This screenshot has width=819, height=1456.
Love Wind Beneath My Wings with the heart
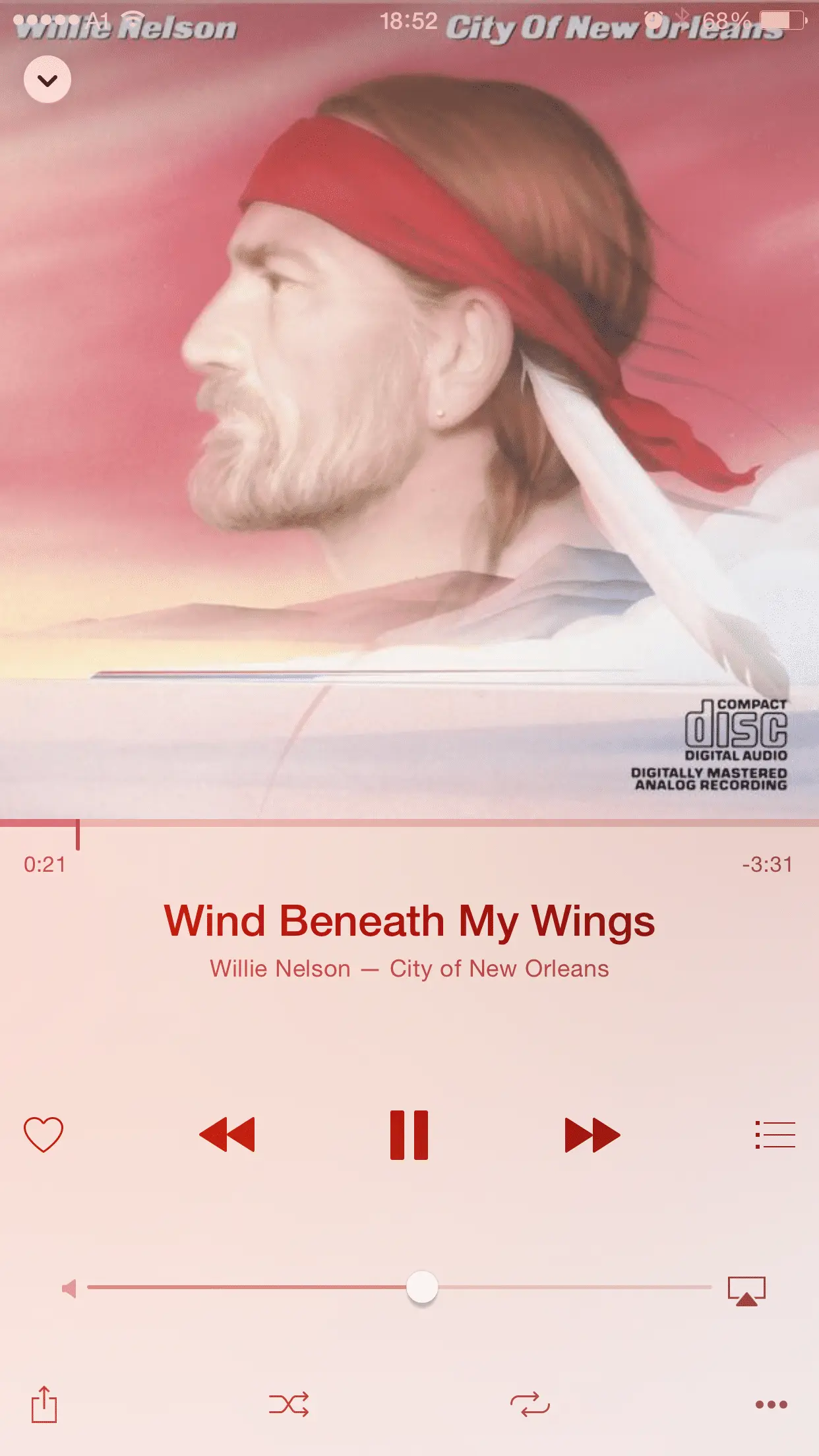tap(44, 1134)
